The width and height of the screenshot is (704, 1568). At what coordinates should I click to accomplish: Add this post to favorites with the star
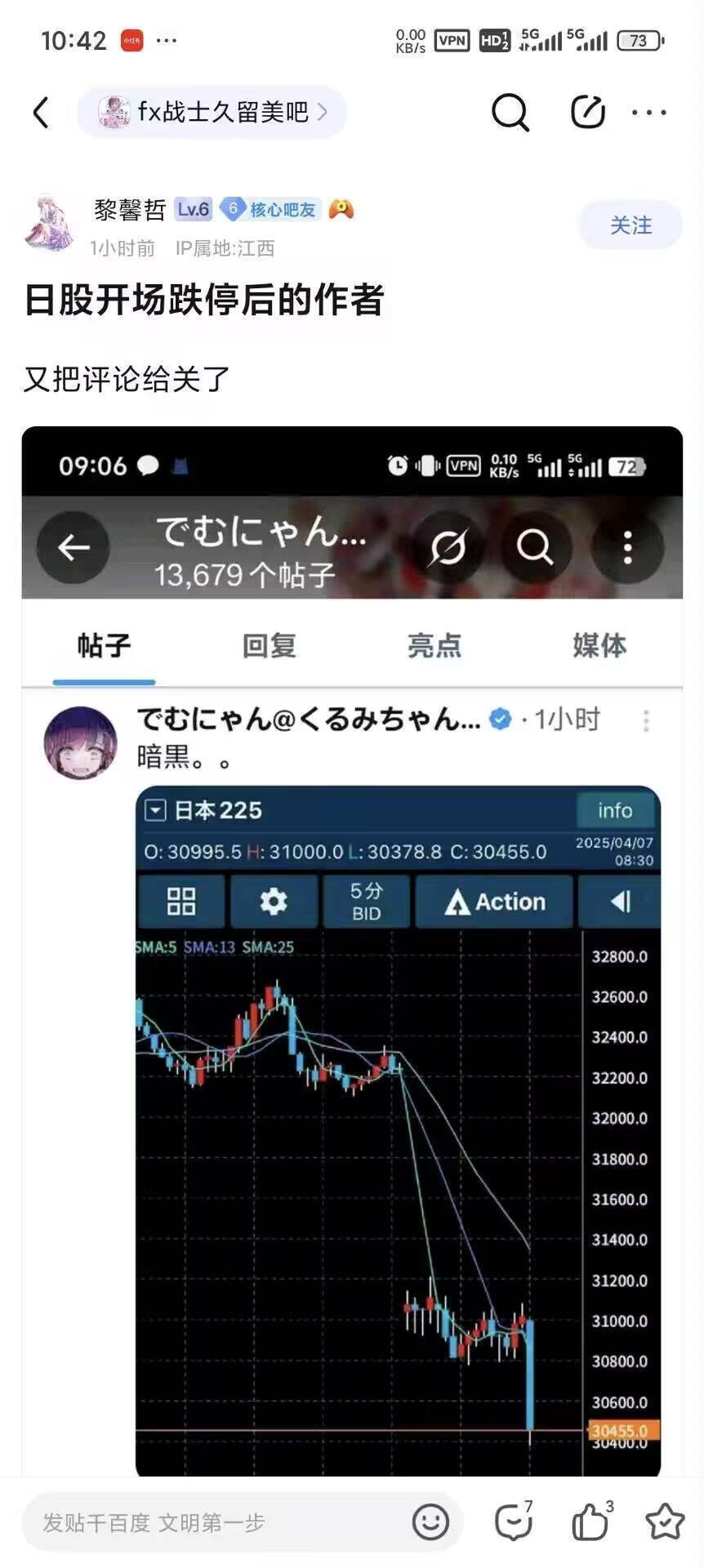664,1522
